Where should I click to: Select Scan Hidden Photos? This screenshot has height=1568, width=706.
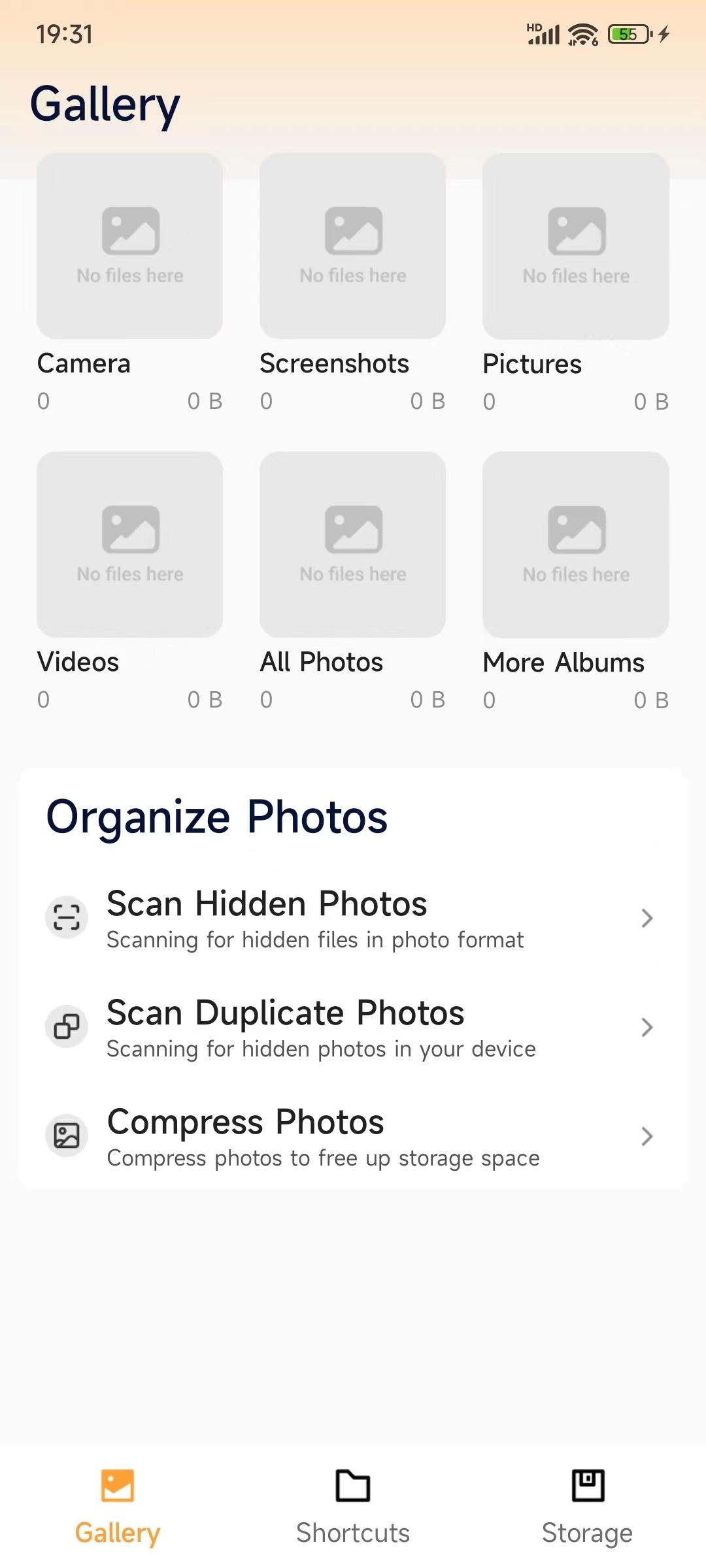pos(353,918)
